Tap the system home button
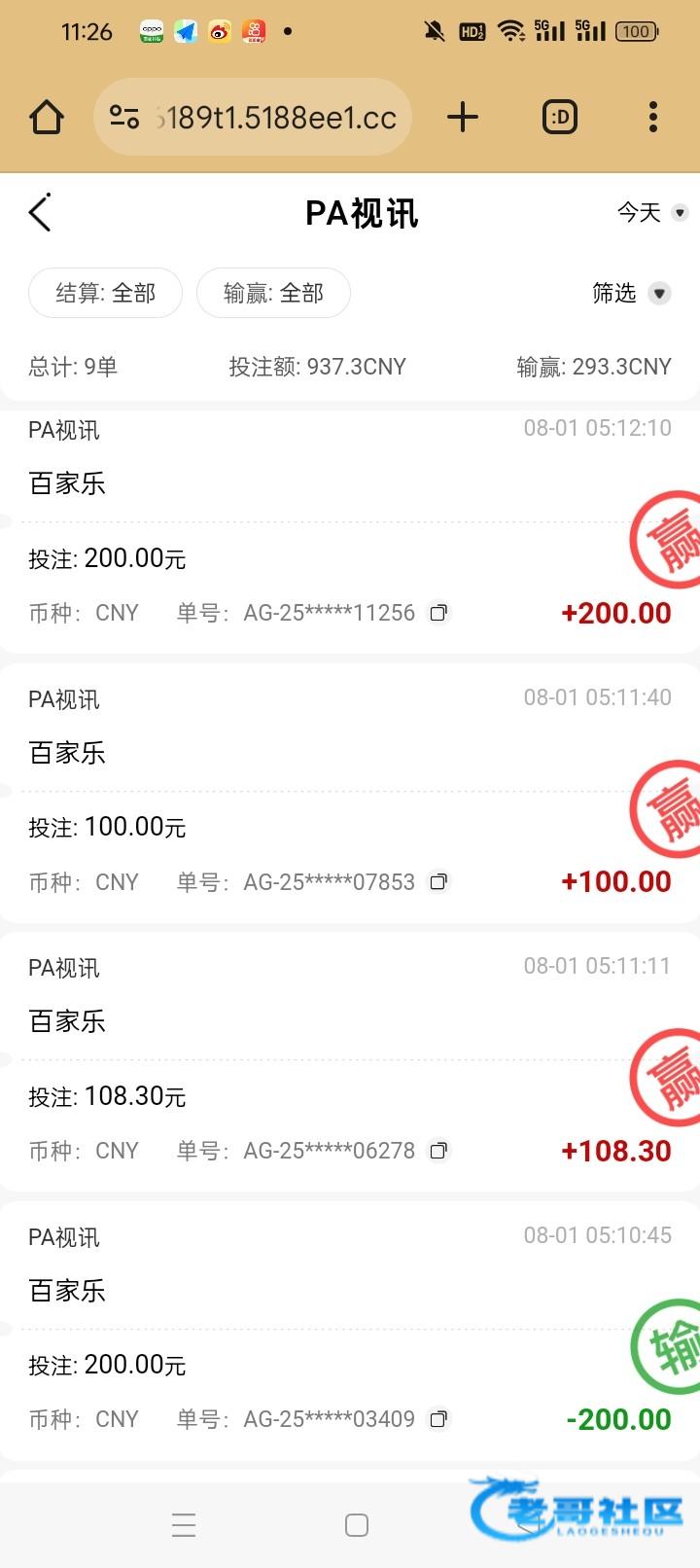 pyautogui.click(x=357, y=1525)
